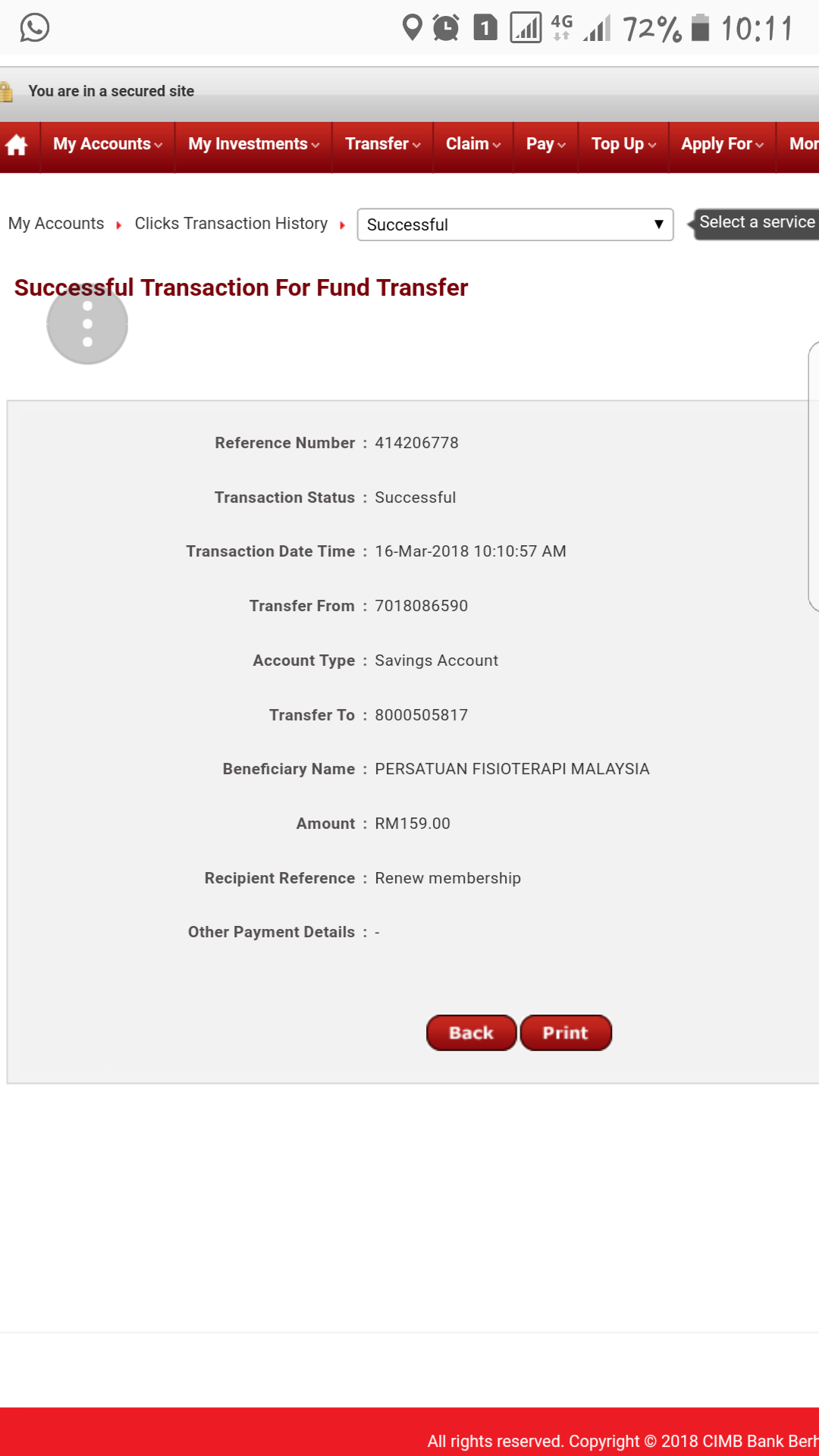Viewport: 819px width, 1456px height.
Task: Tap the Back button
Action: click(471, 1033)
